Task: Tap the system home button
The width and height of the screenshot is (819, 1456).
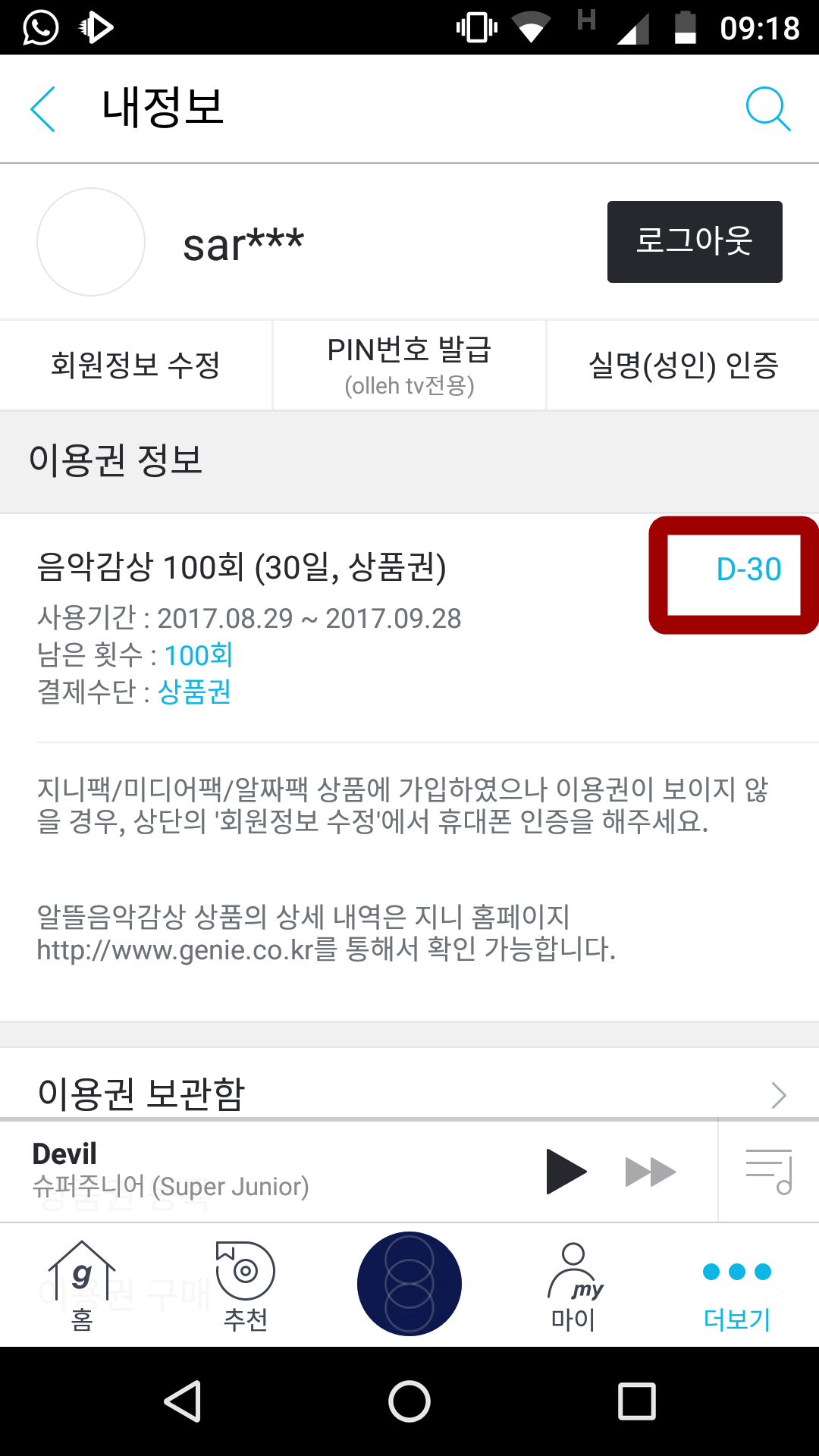Action: pyautogui.click(x=409, y=1401)
